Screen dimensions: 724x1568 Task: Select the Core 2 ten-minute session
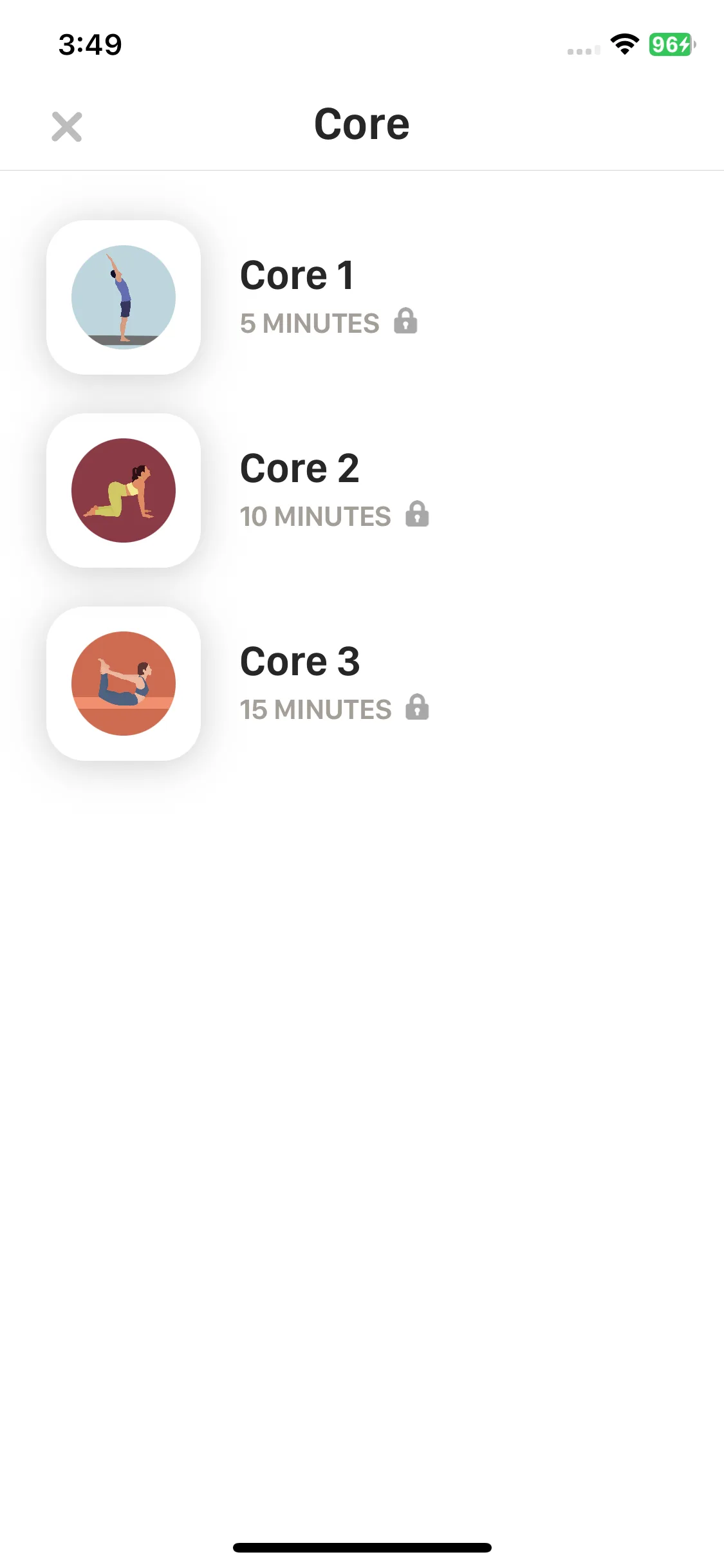[x=299, y=490]
